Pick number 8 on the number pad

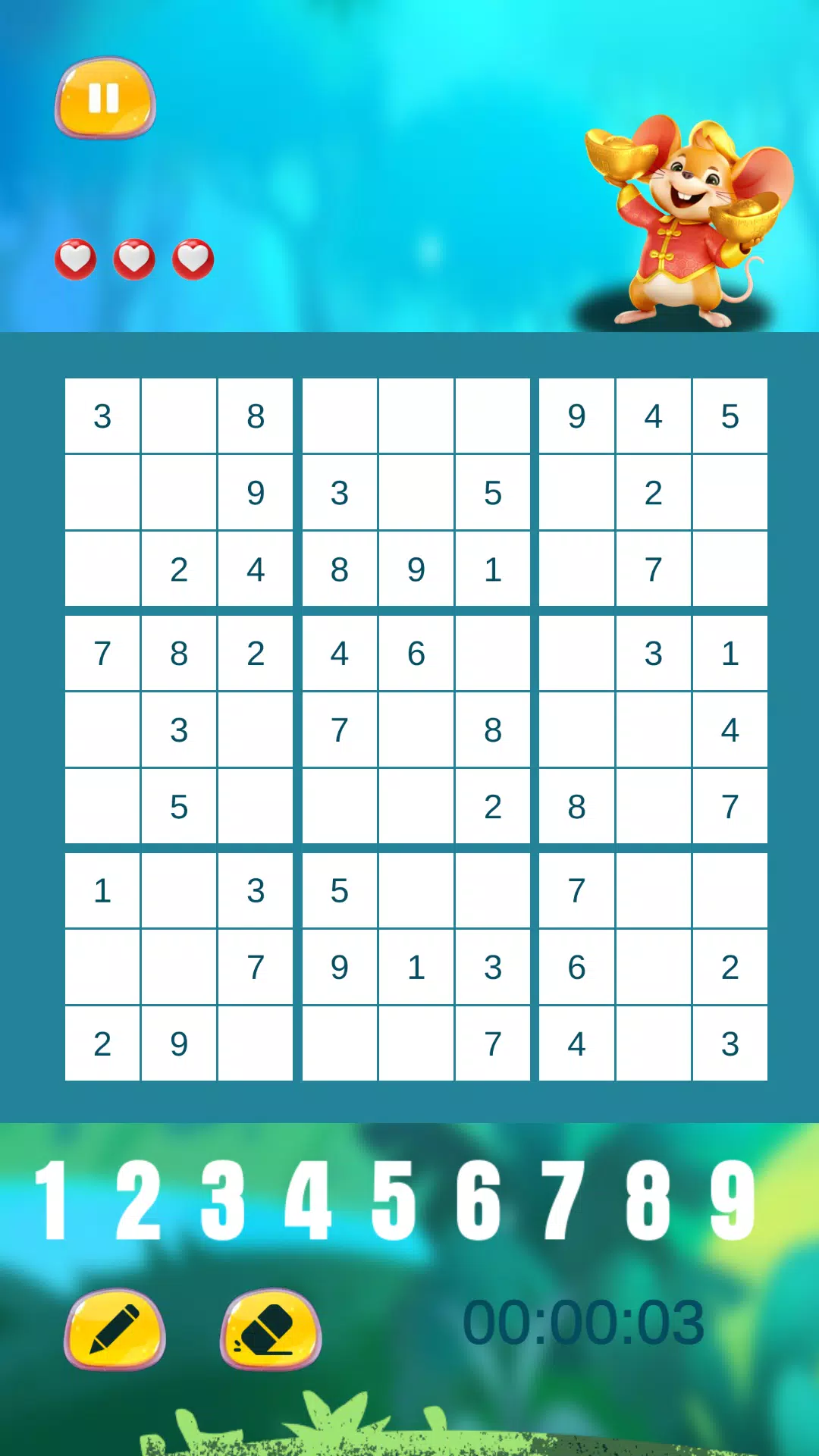648,1200
